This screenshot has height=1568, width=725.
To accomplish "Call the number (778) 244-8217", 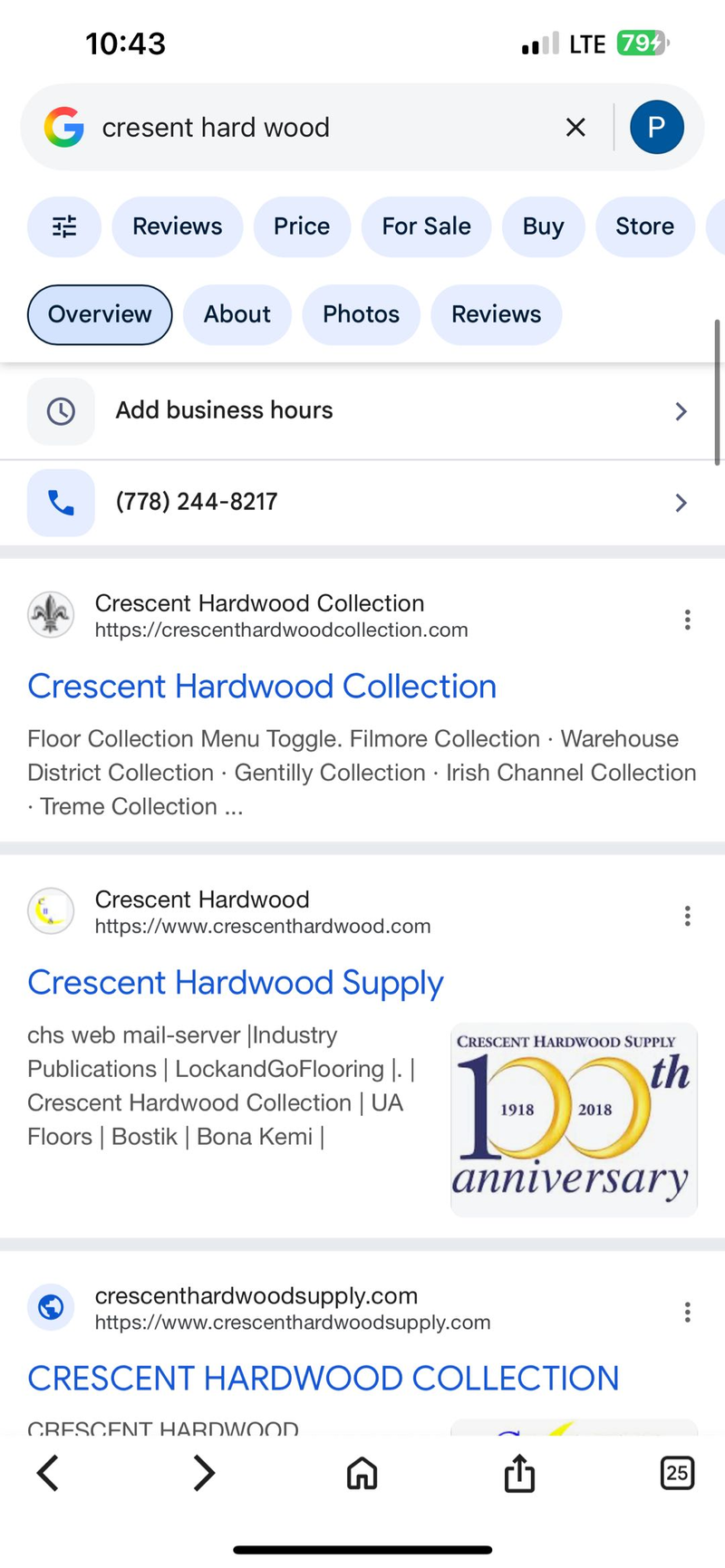I will click(362, 502).
